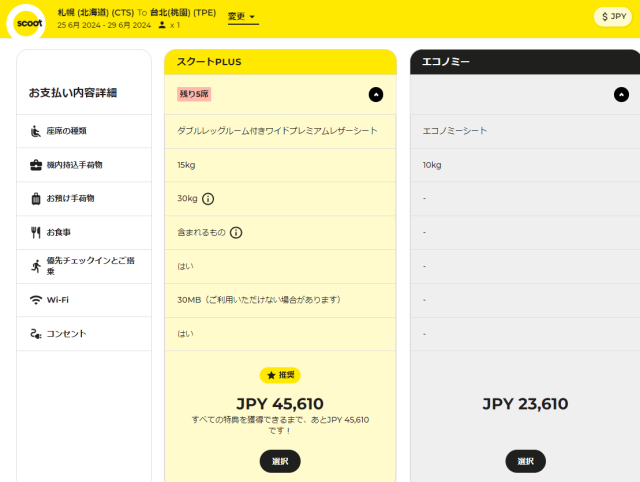
Task: Change currency with the JPY button
Action: pyautogui.click(x=613, y=17)
